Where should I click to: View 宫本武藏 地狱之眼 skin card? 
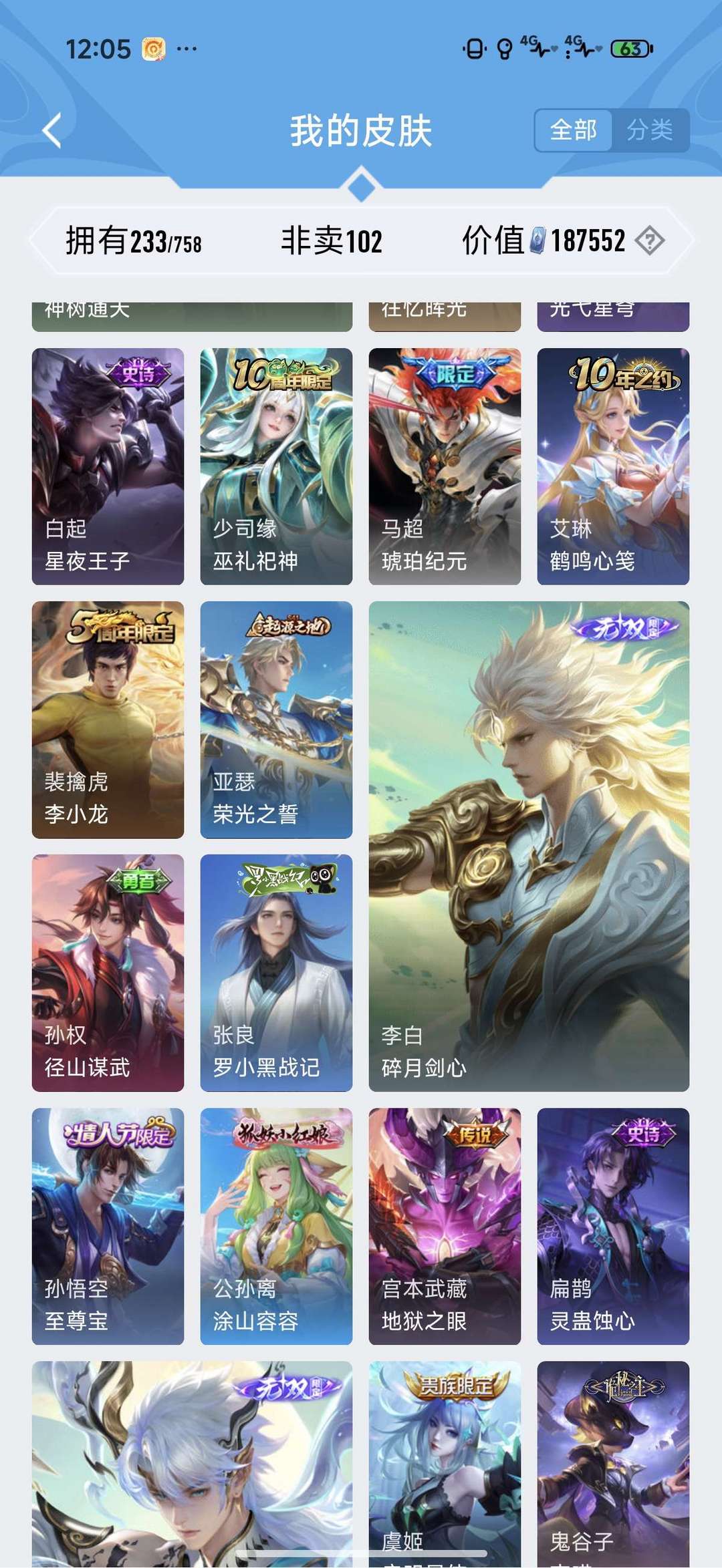pyautogui.click(x=445, y=1225)
